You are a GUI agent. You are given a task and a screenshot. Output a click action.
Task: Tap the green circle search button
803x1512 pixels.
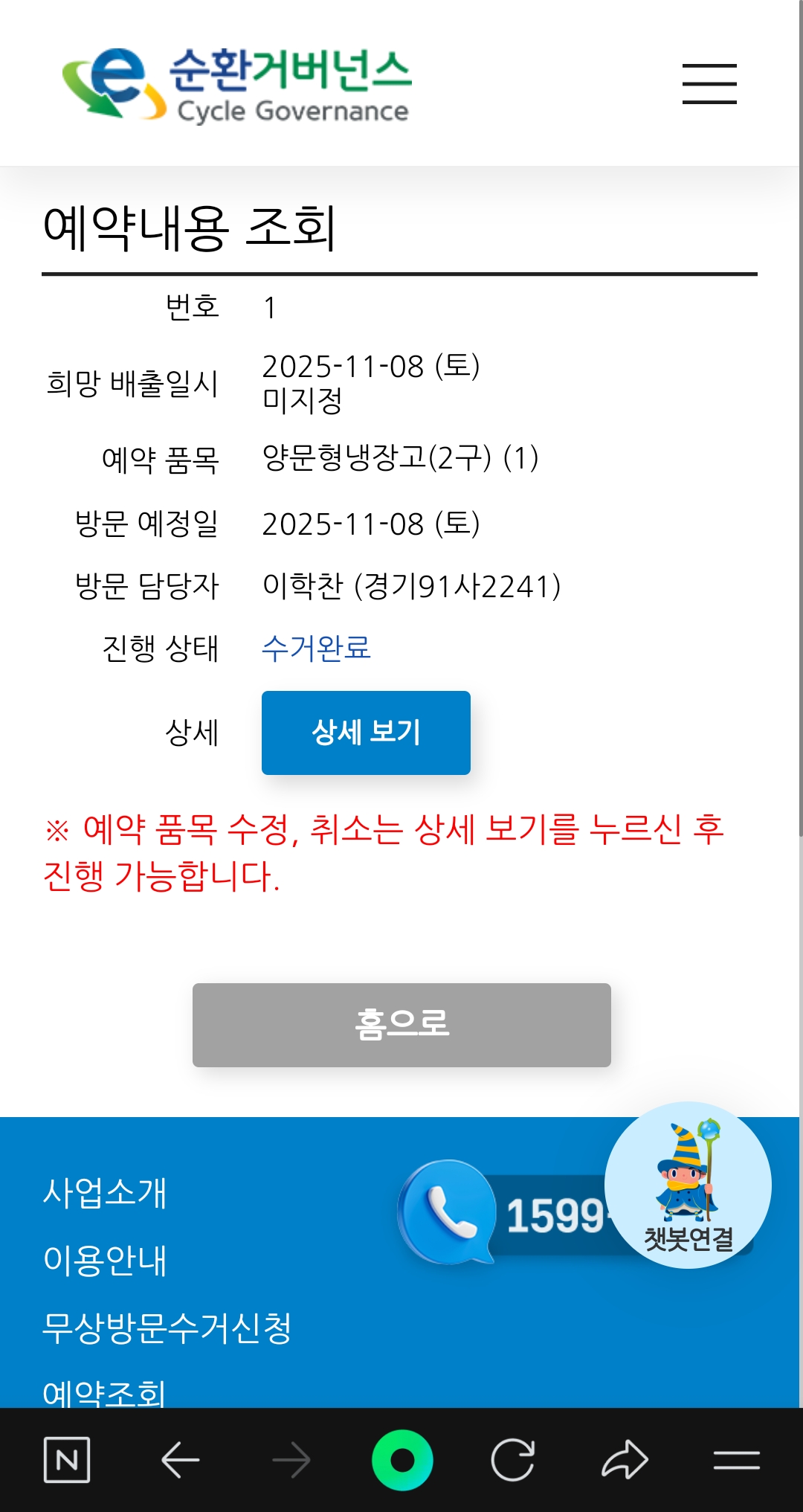[402, 1460]
